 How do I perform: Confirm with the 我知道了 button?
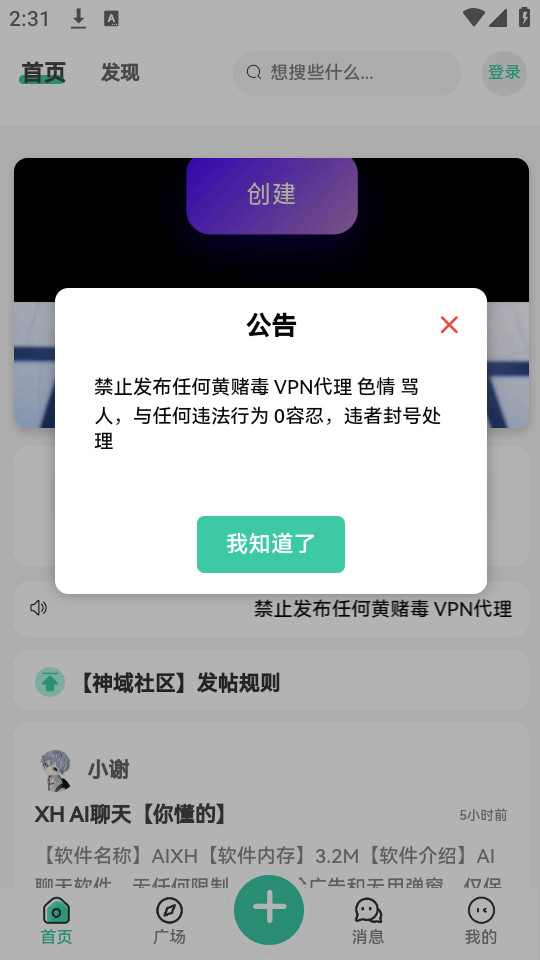(271, 544)
